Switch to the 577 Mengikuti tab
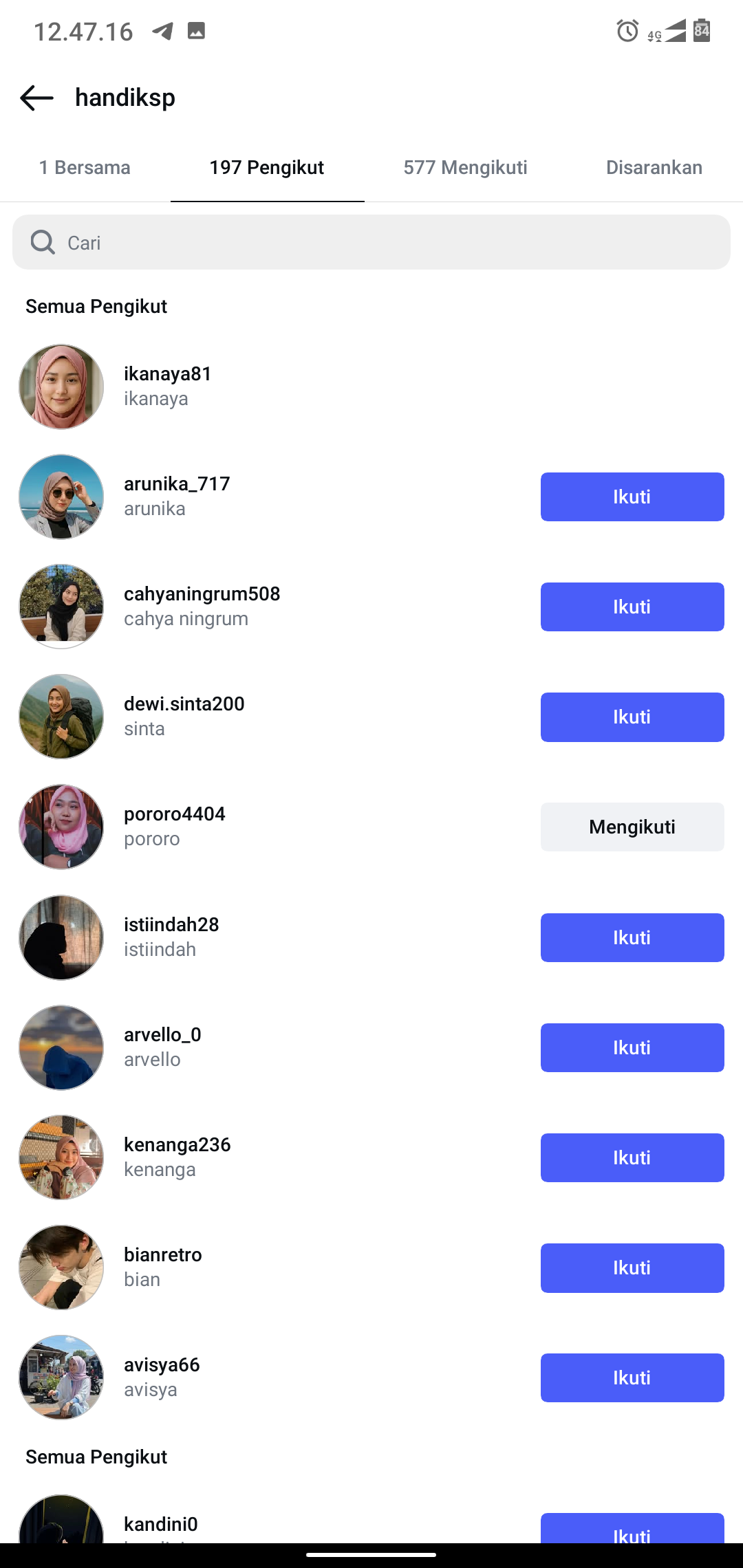This screenshot has height=1568, width=743. [x=465, y=168]
